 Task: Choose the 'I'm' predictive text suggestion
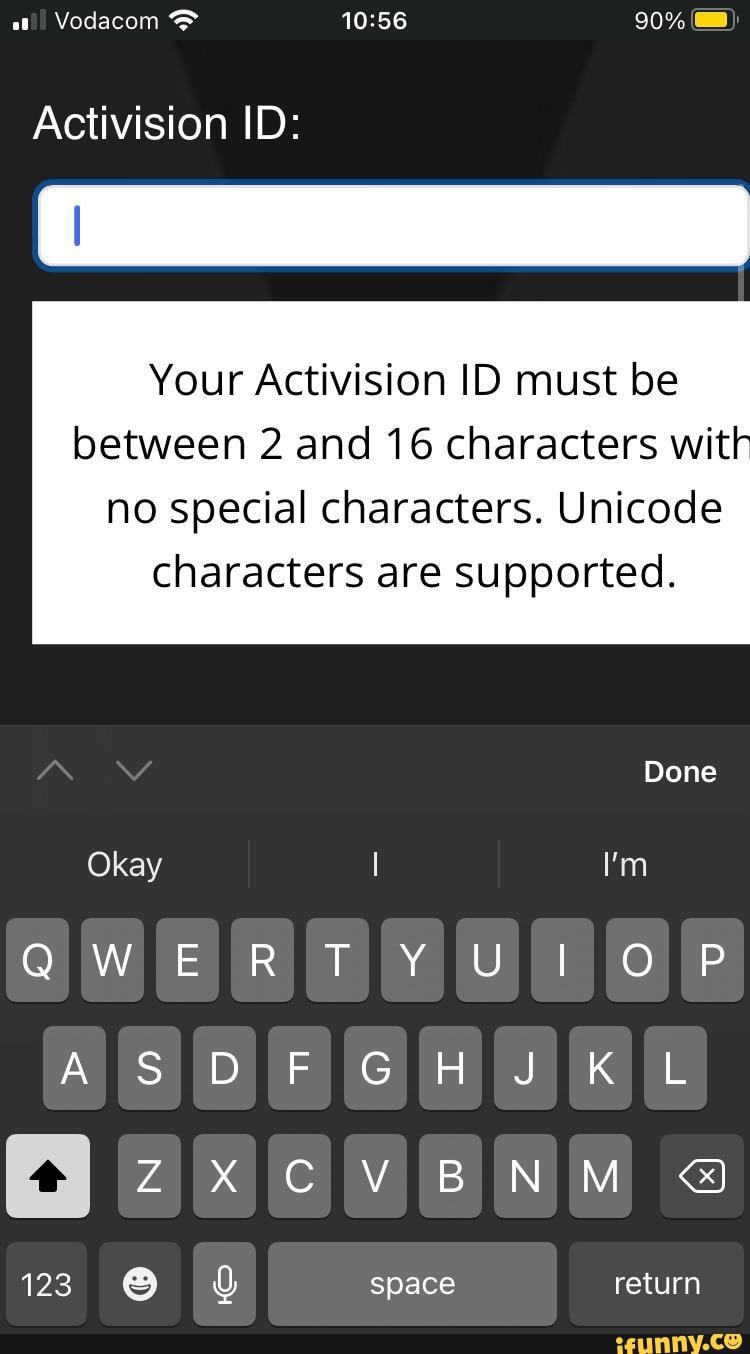[625, 864]
